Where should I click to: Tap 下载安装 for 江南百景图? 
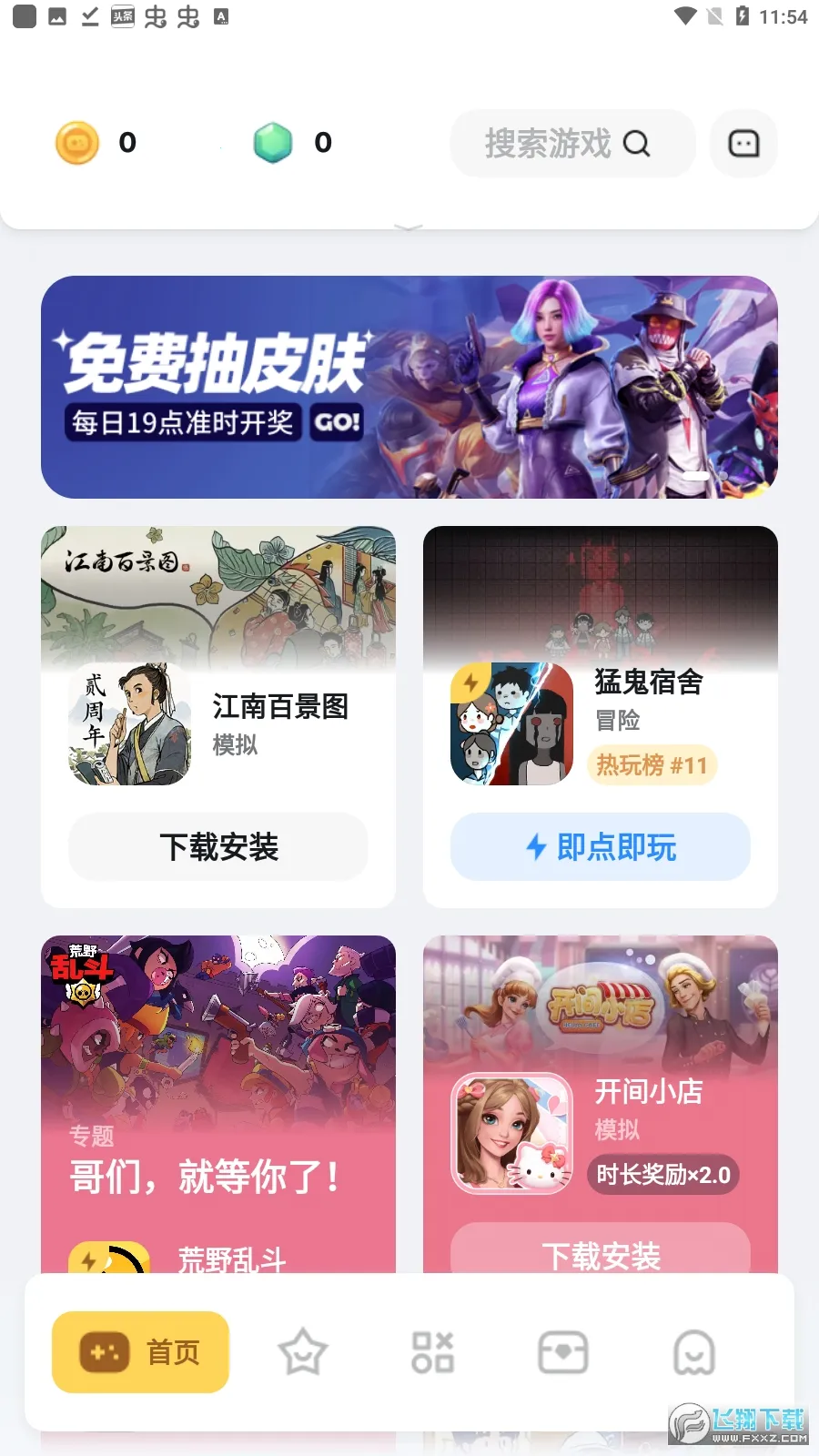(x=217, y=847)
